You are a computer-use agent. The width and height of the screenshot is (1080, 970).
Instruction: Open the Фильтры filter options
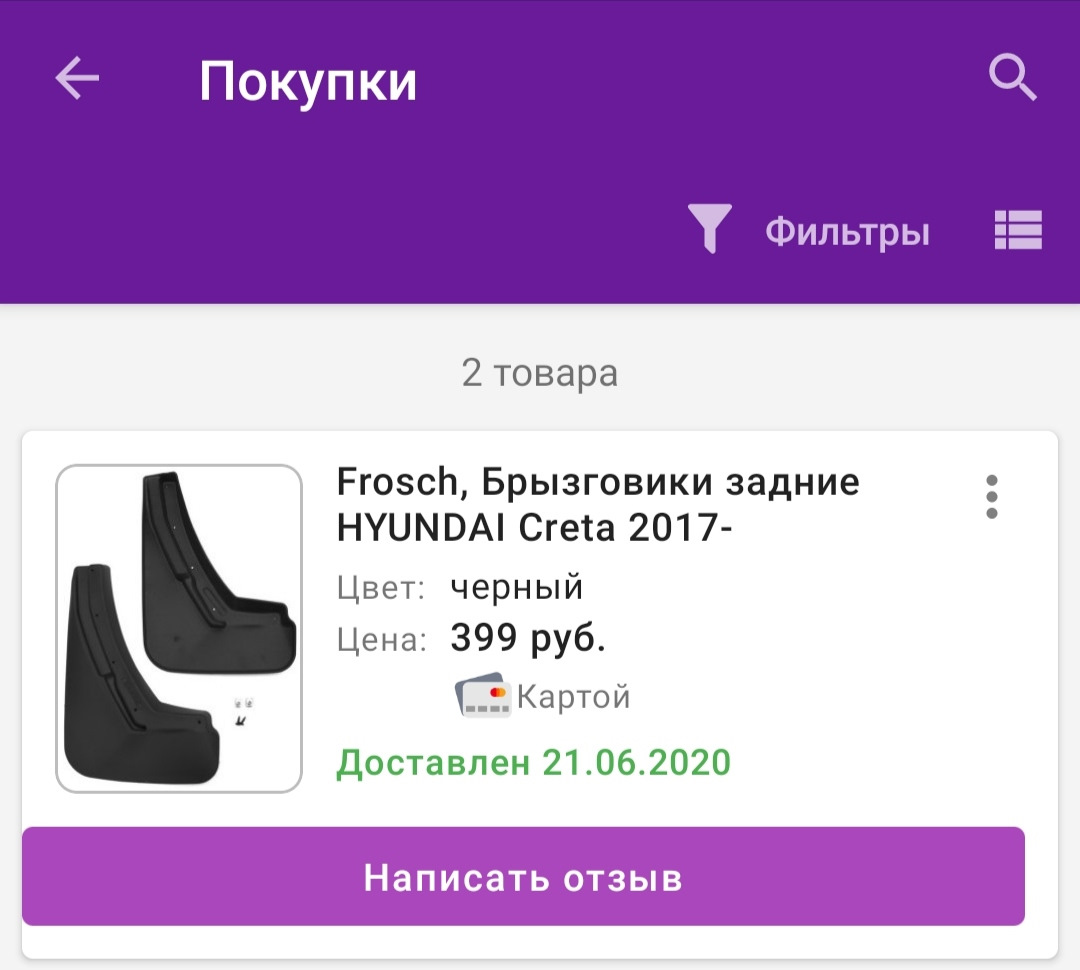[809, 232]
